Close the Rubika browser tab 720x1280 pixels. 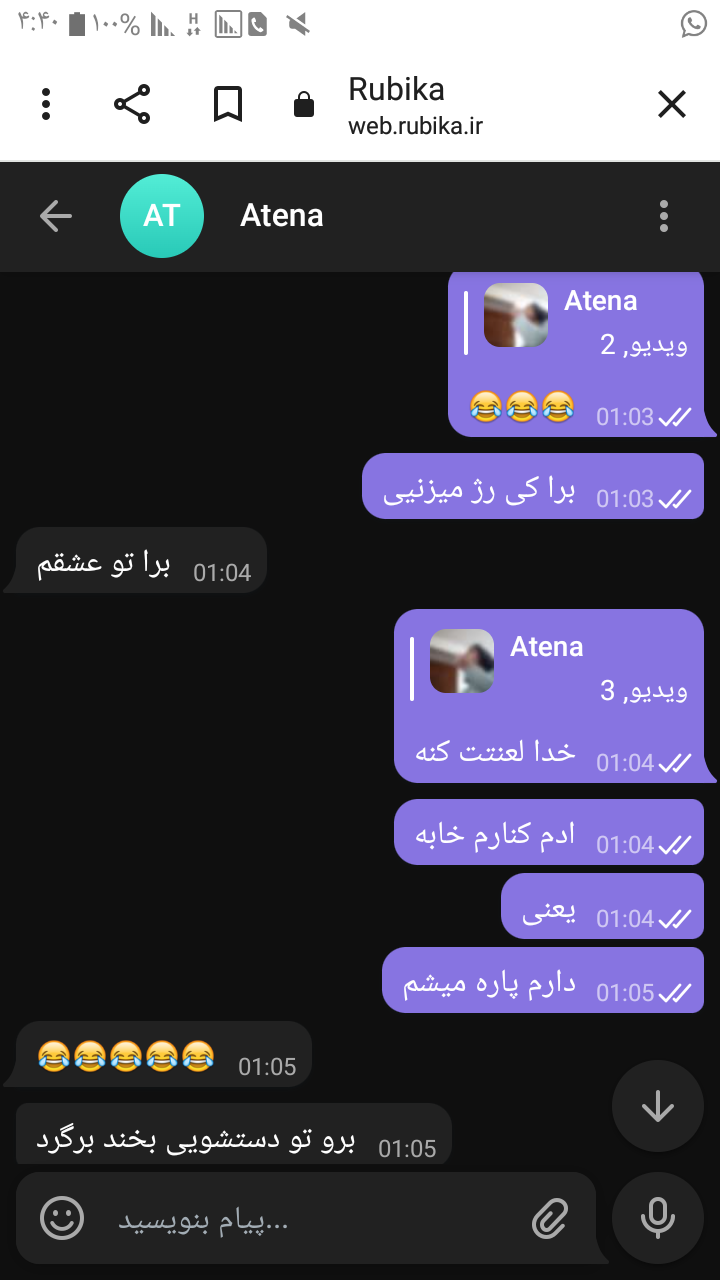(x=671, y=104)
